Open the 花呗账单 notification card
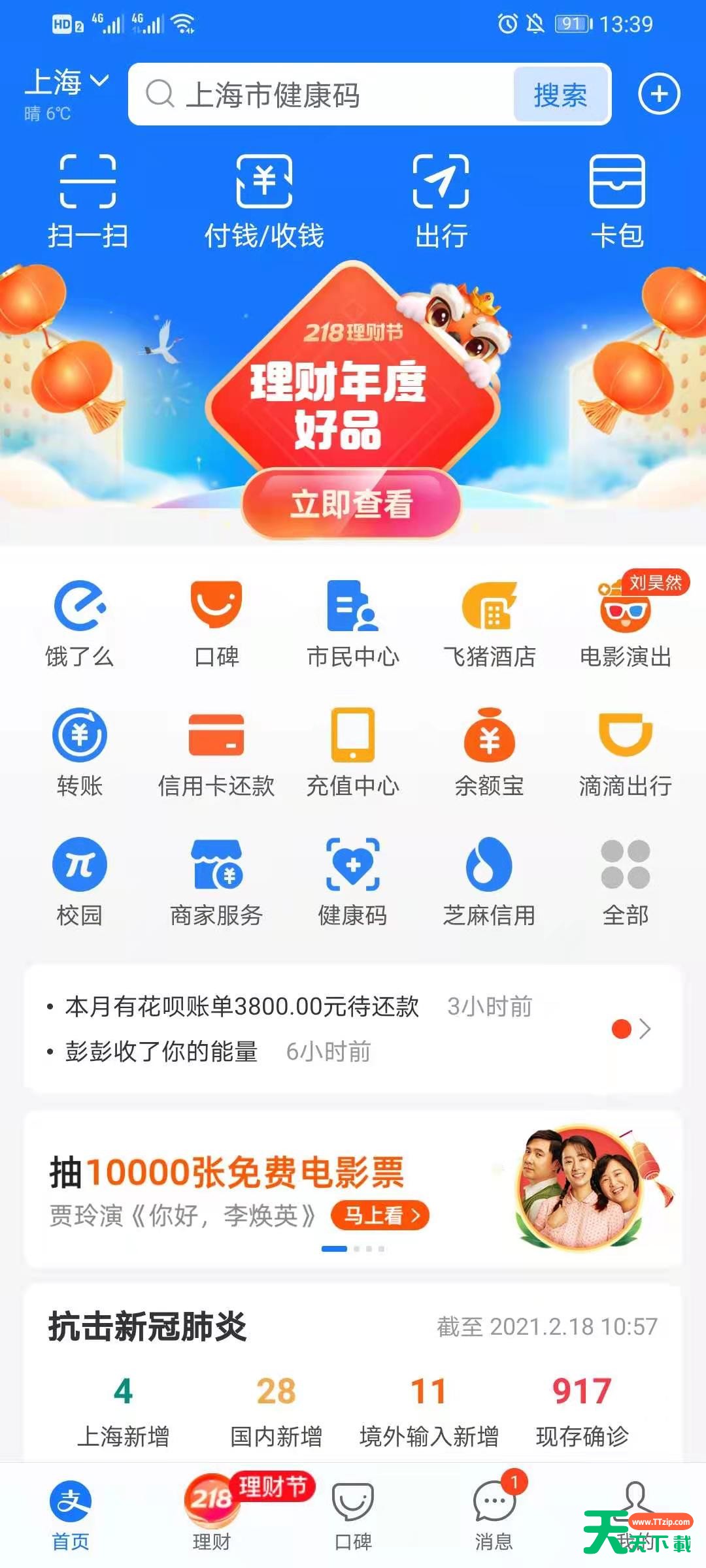 tap(353, 1028)
